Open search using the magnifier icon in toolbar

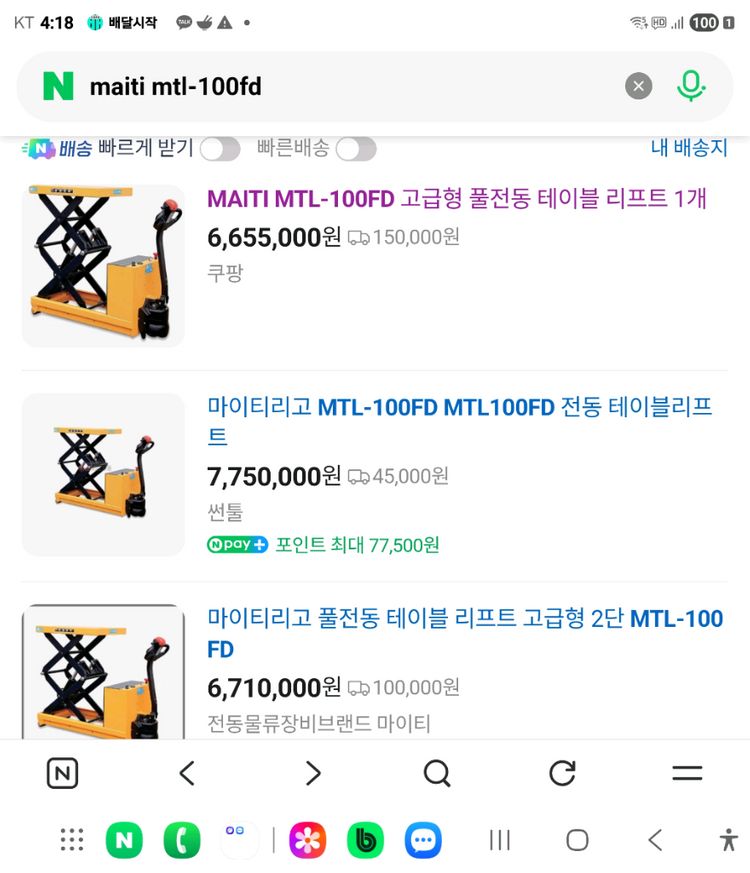pyautogui.click(x=437, y=773)
